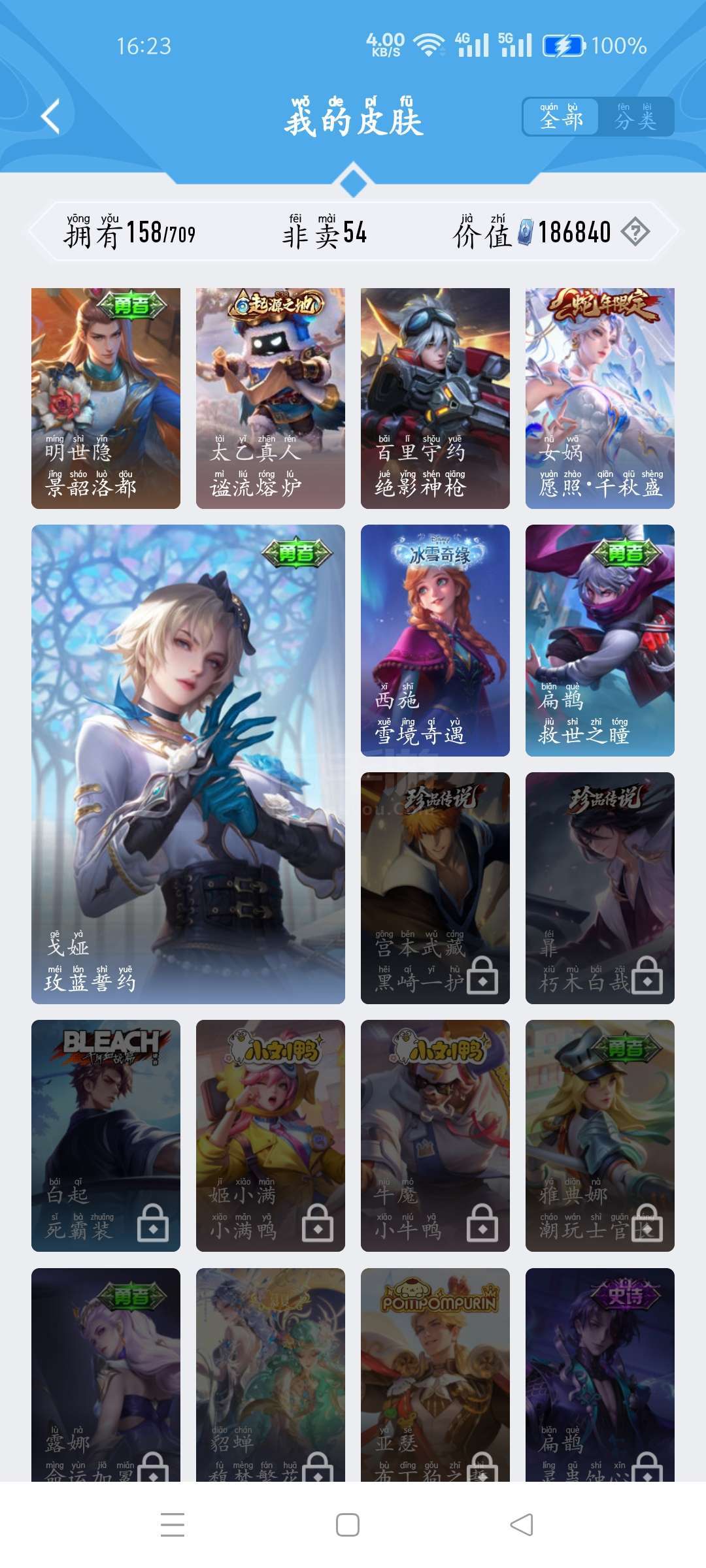
Task: Open the locked 白起 死霸装 skin
Action: point(106,1135)
